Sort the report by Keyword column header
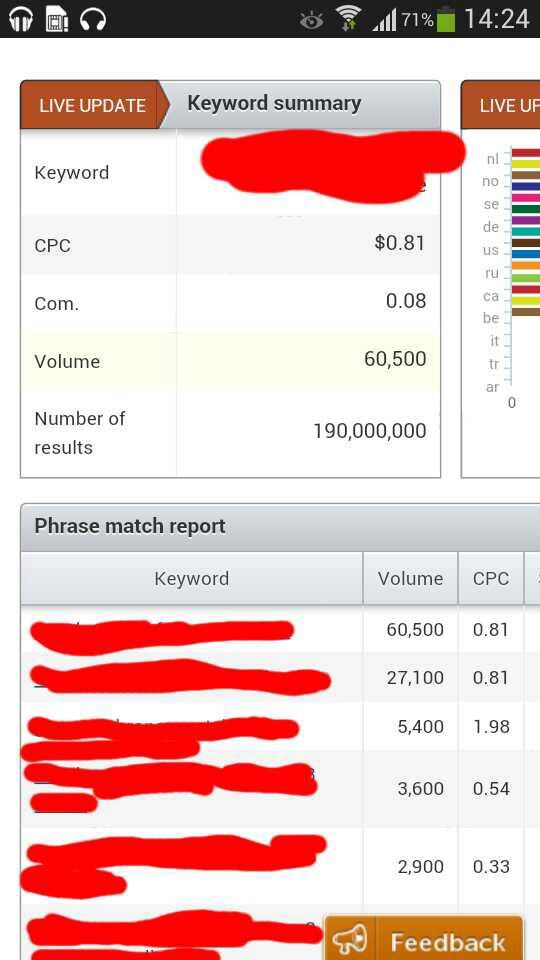Screen dimensions: 540x960 tap(192, 579)
